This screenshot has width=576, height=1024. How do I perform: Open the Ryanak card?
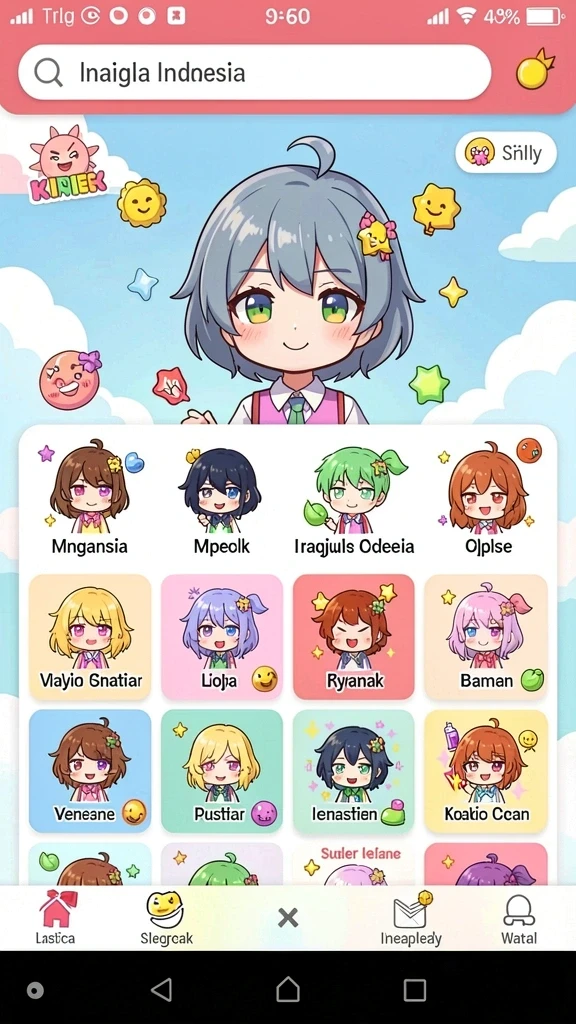coord(354,637)
